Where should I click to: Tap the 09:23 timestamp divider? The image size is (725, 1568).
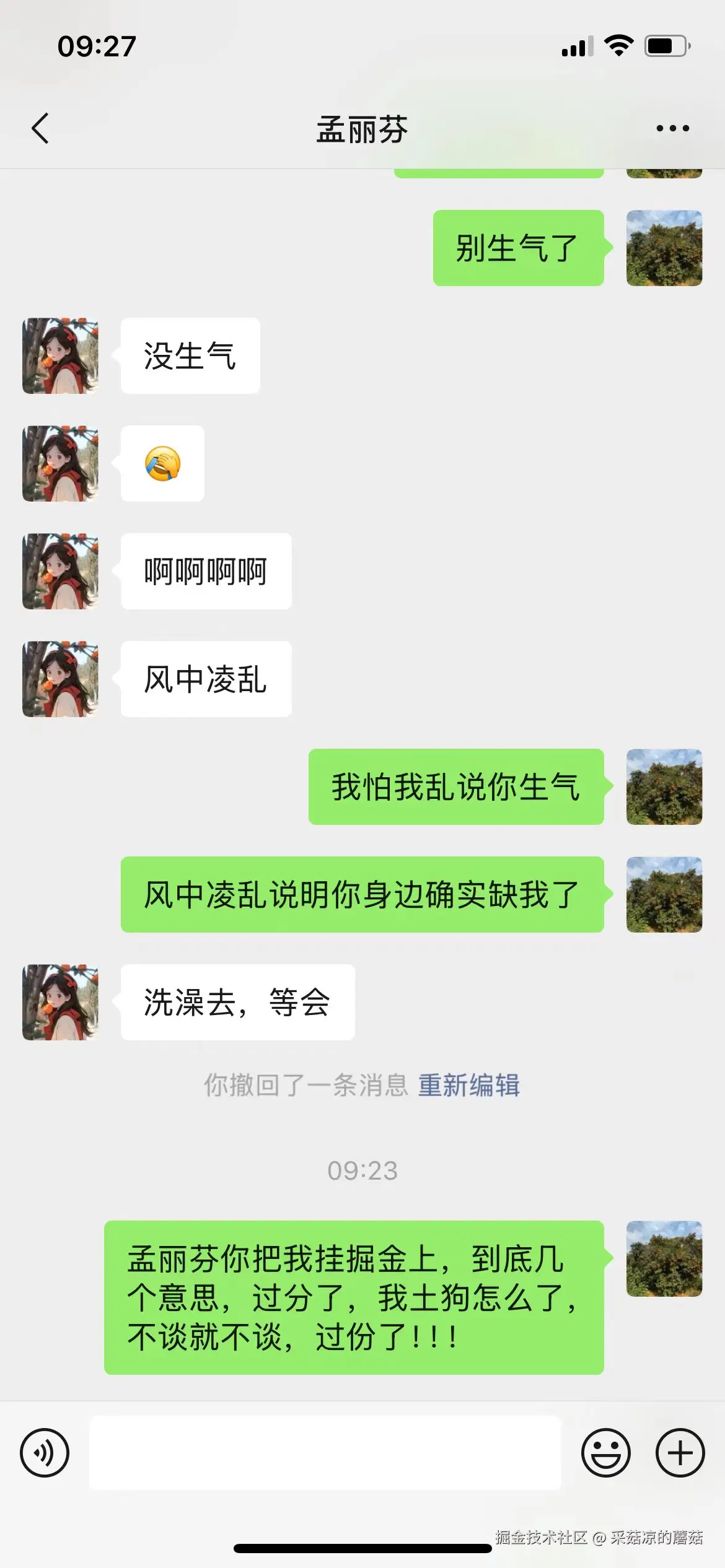(x=362, y=1170)
